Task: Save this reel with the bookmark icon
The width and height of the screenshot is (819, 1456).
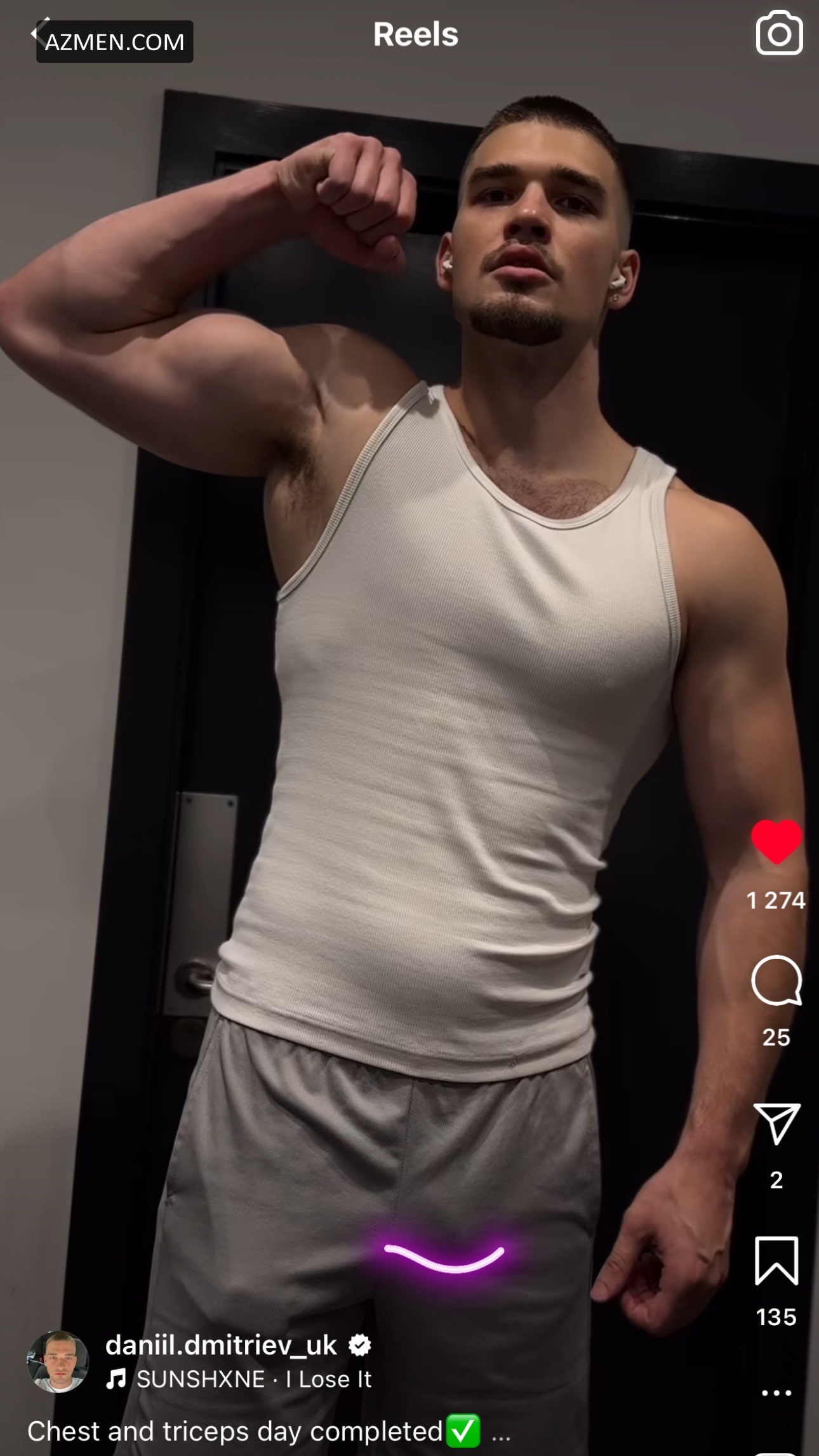Action: [776, 1262]
